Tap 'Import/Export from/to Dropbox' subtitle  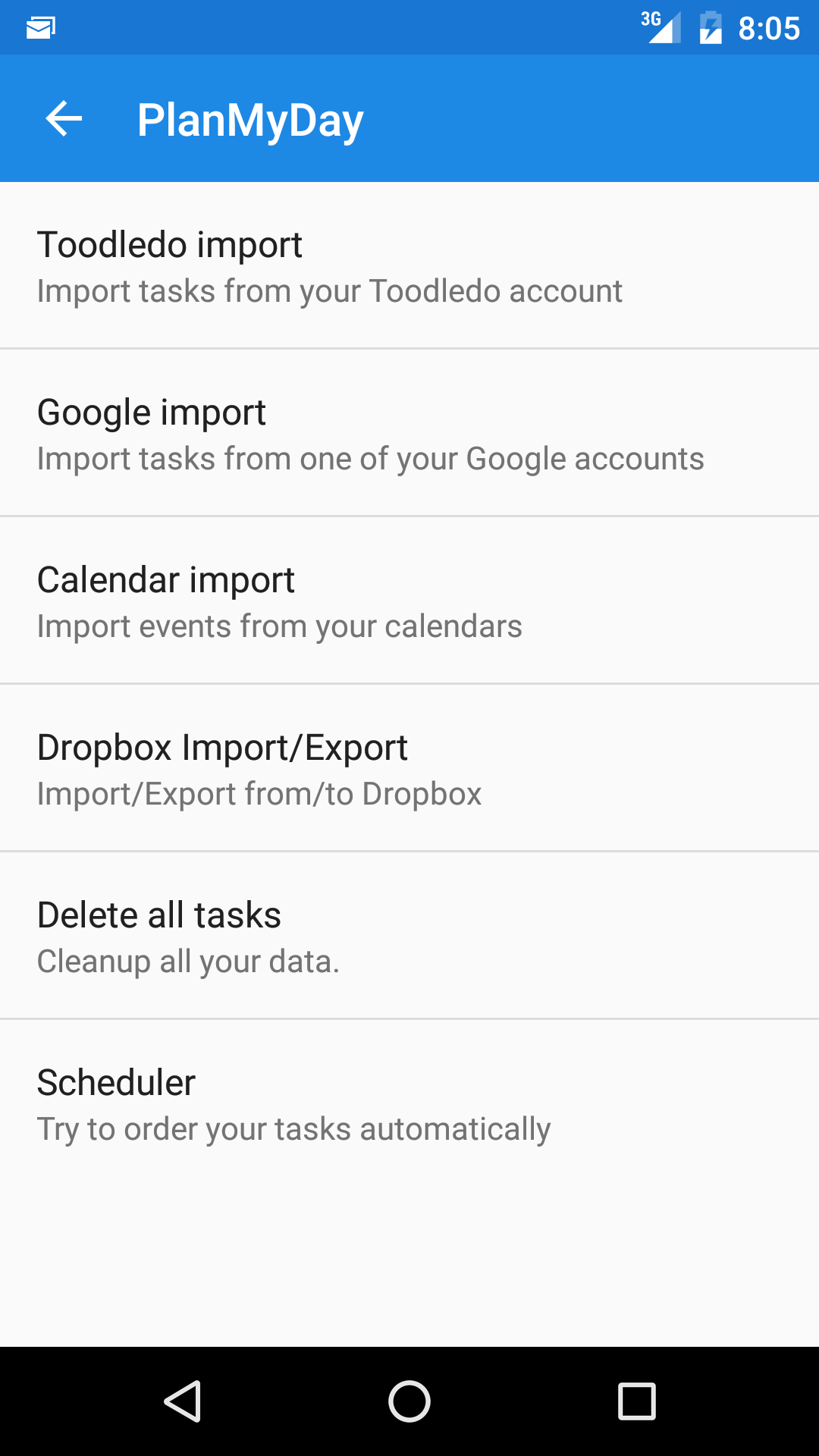pos(259,794)
